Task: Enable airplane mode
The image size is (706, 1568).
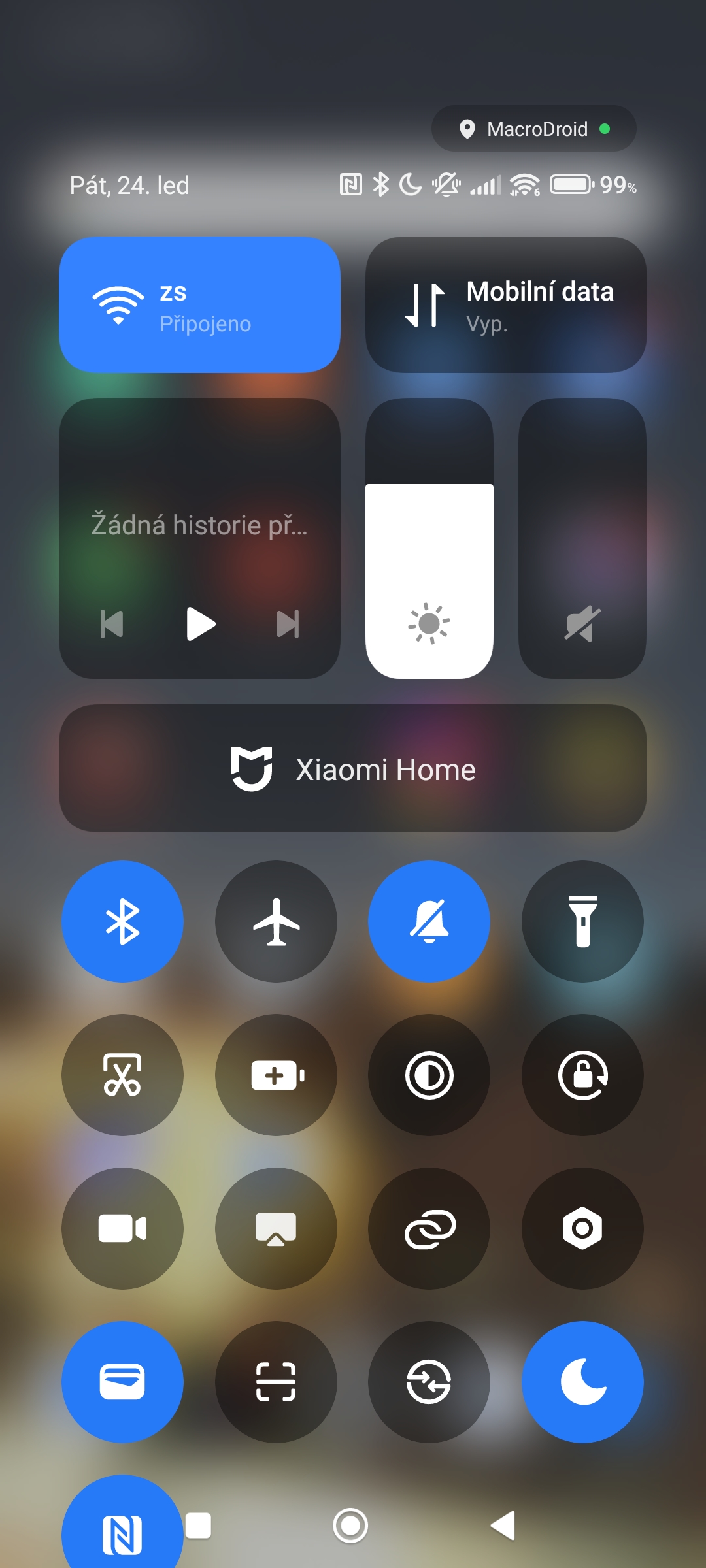Action: click(276, 921)
